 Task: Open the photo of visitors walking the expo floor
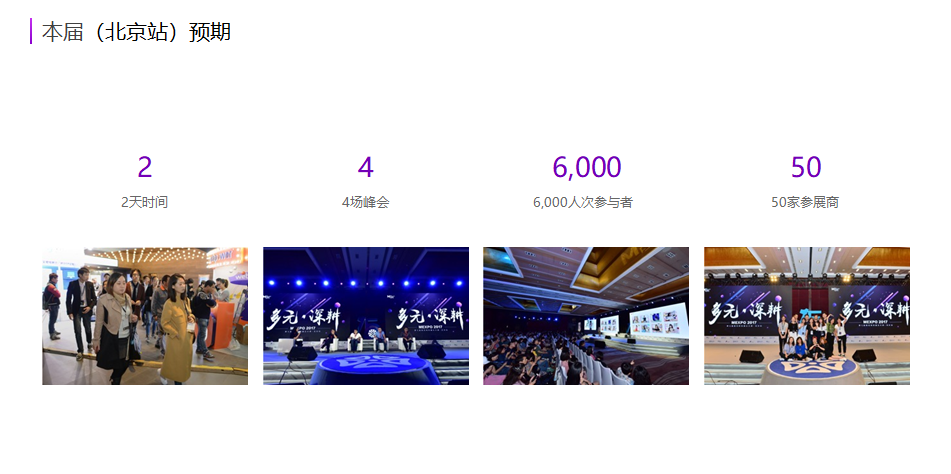pyautogui.click(x=145, y=316)
